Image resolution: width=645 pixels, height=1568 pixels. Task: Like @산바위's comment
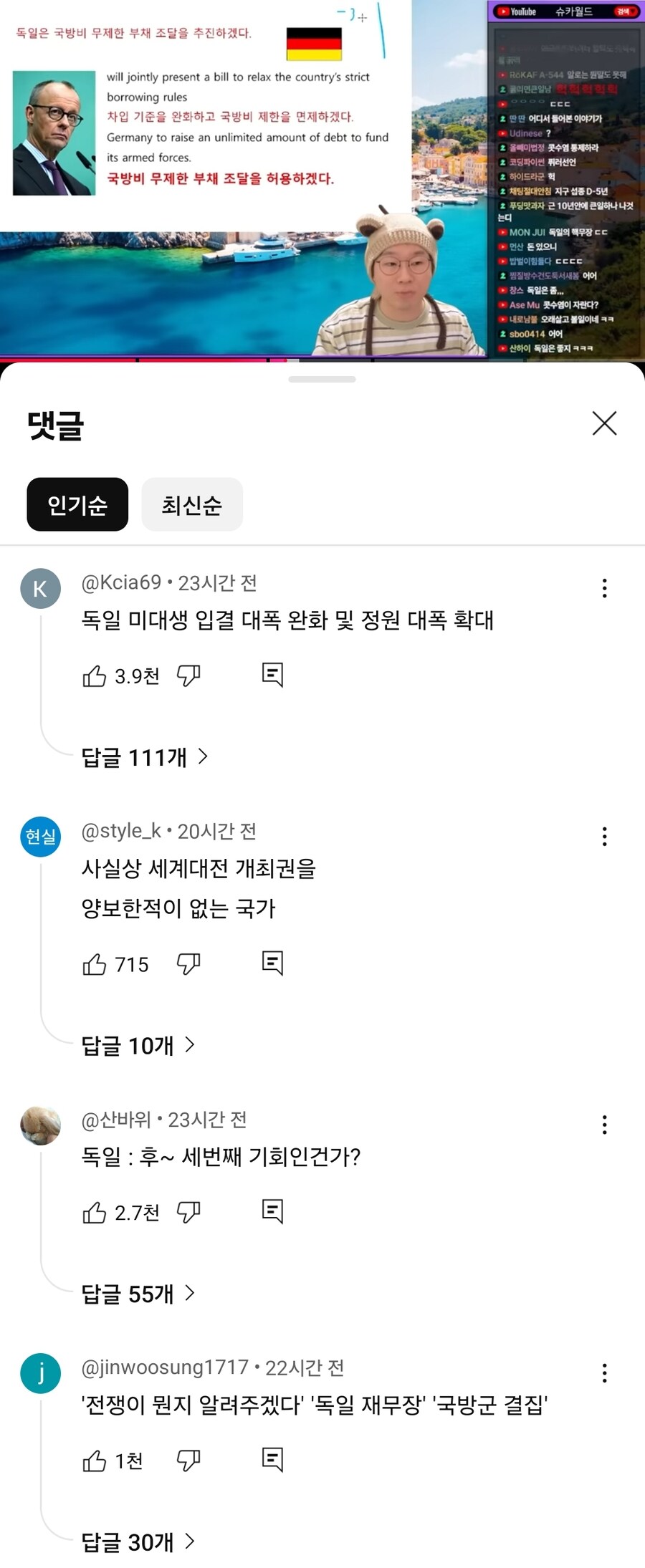97,1211
